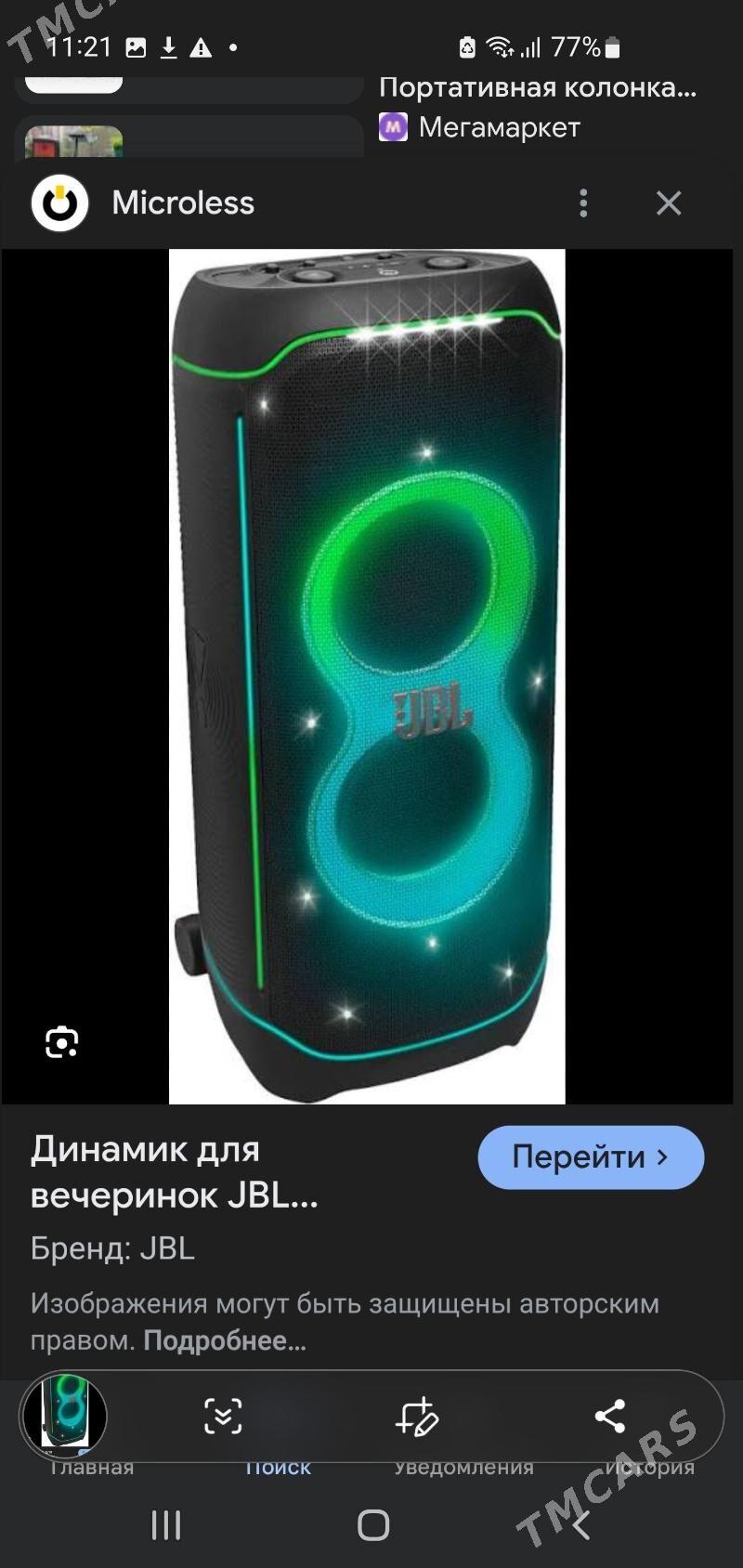Start scroll capture from the screenshot toolbar
Viewport: 743px width, 1568px height.
(x=223, y=1417)
